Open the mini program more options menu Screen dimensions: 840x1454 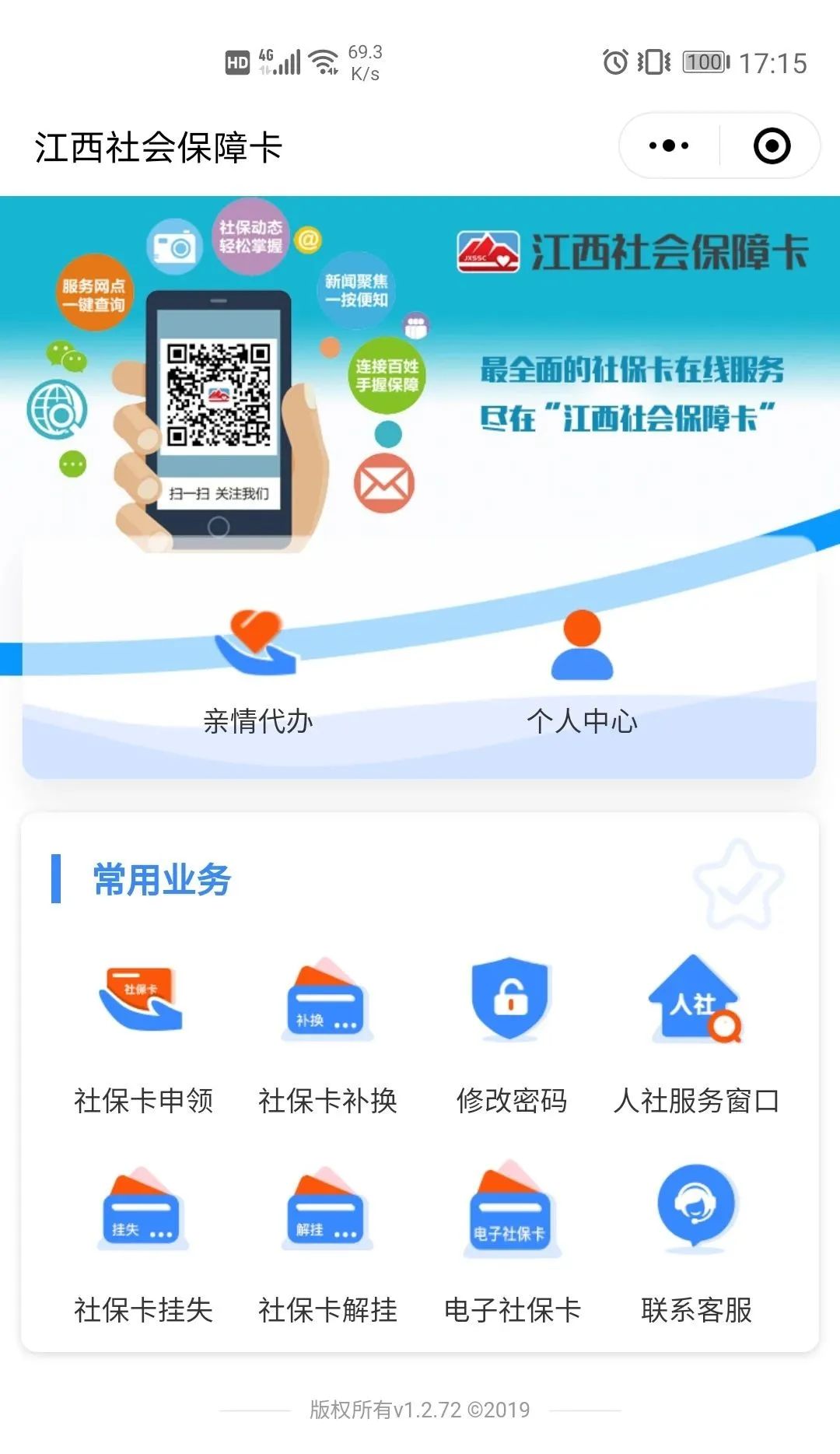click(x=669, y=145)
